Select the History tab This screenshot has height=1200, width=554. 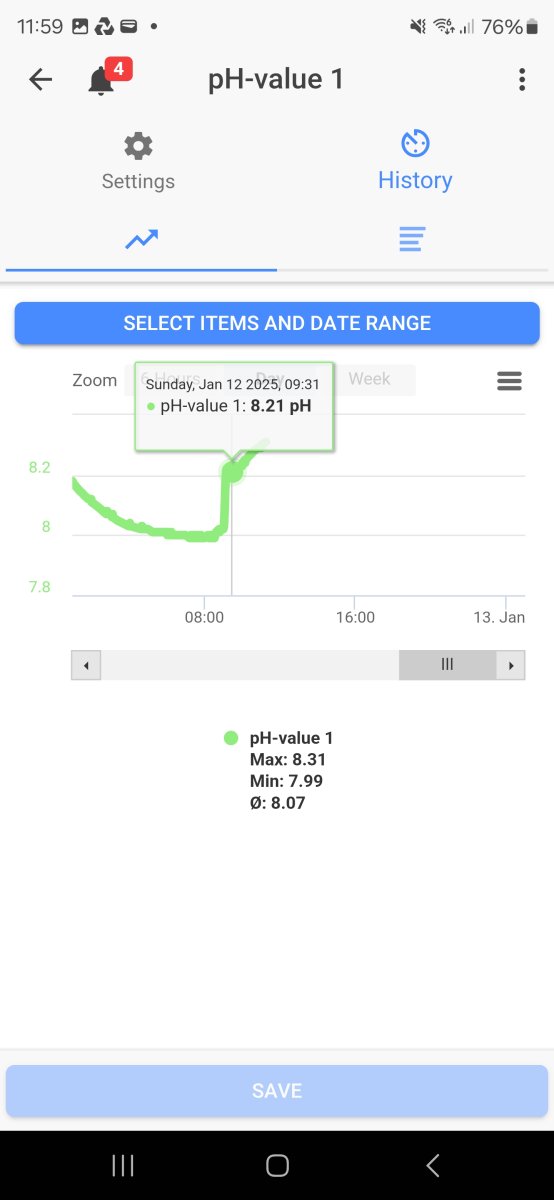coord(415,161)
